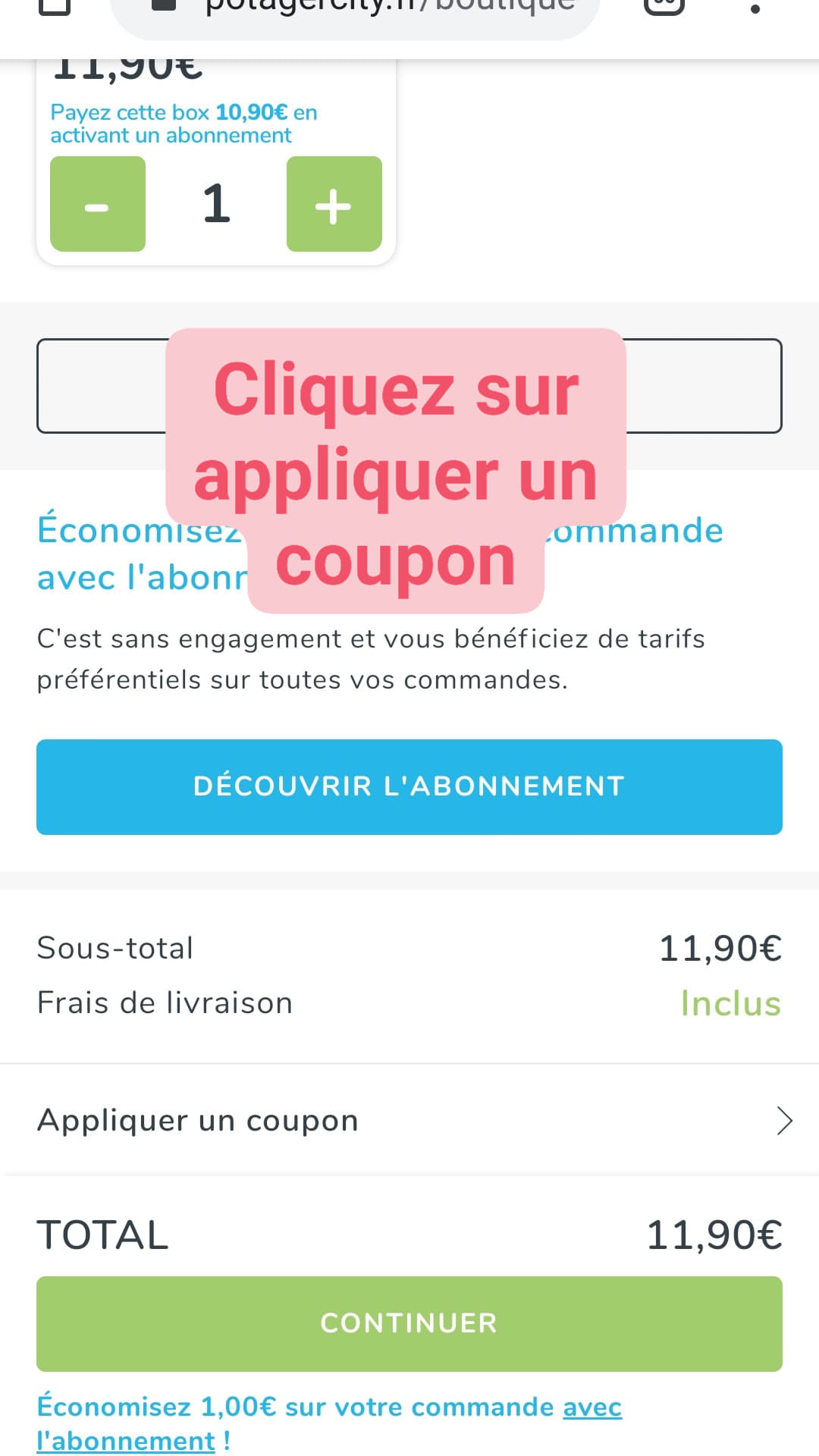Open the browser overflow menu

[x=755, y=8]
